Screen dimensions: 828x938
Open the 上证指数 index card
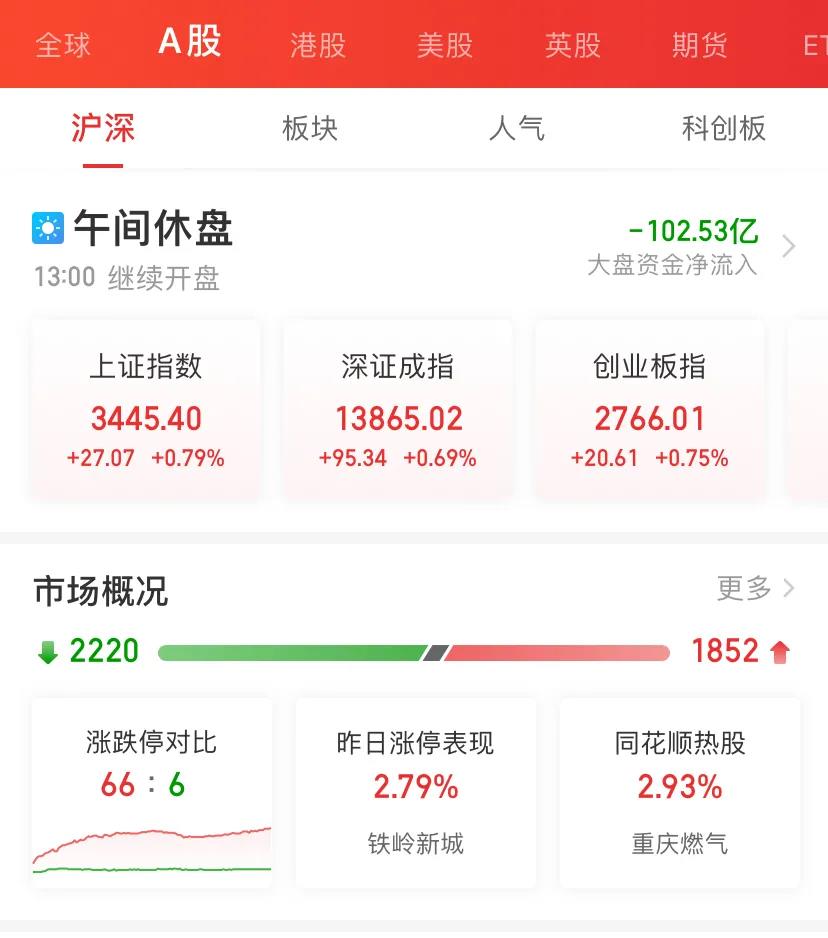pos(146,410)
